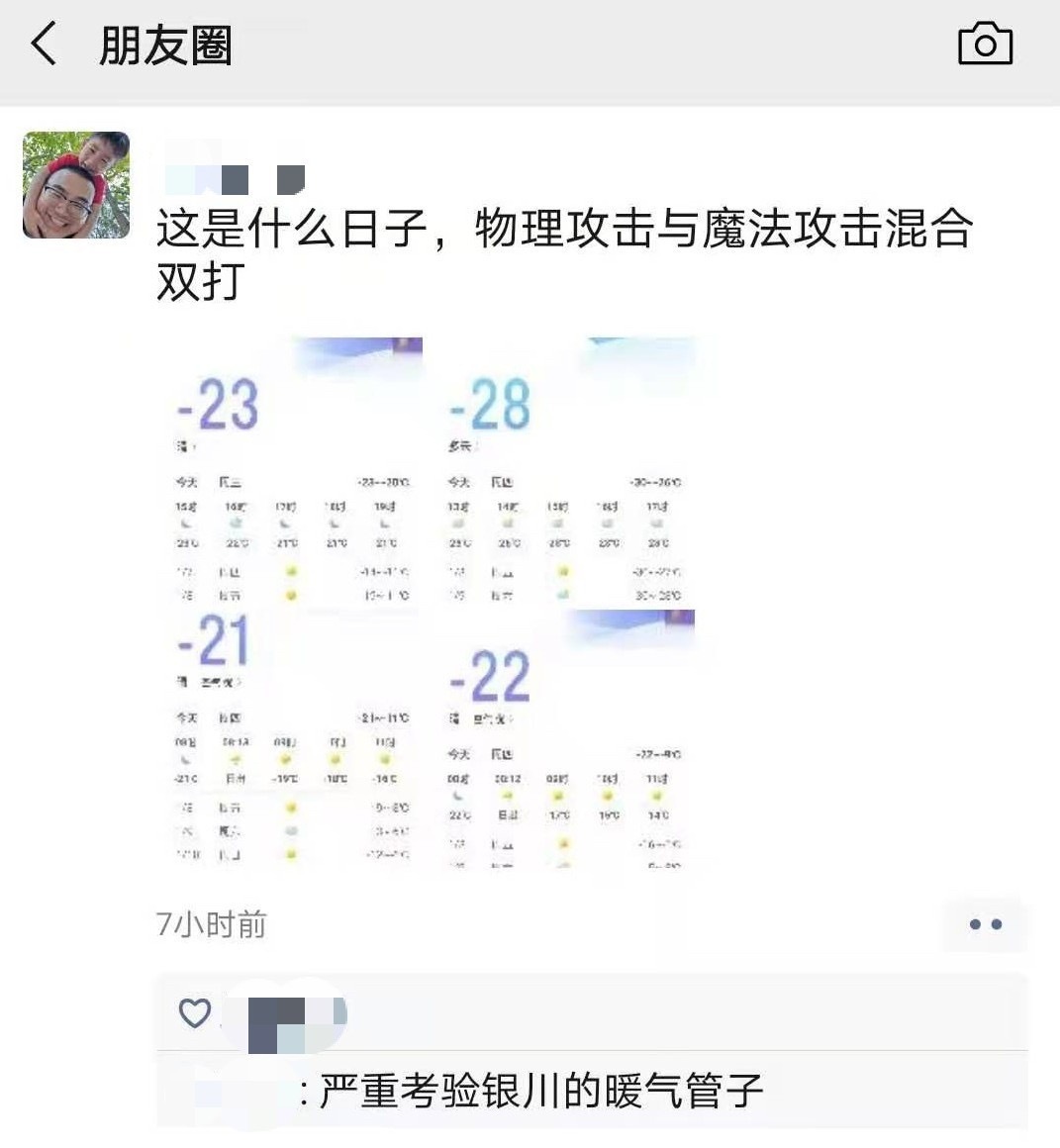Go back from 朋友圈
This screenshot has height=1148, width=1060.
(x=45, y=46)
